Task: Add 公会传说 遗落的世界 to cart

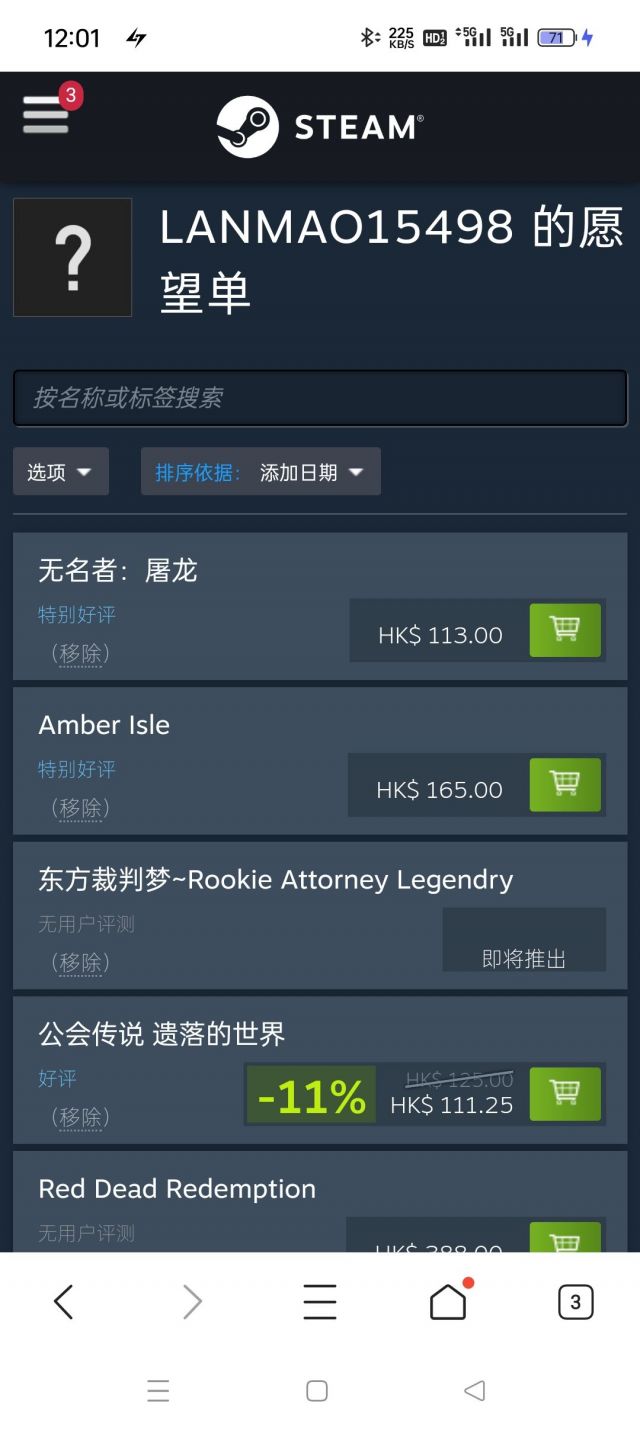Action: 565,1093
